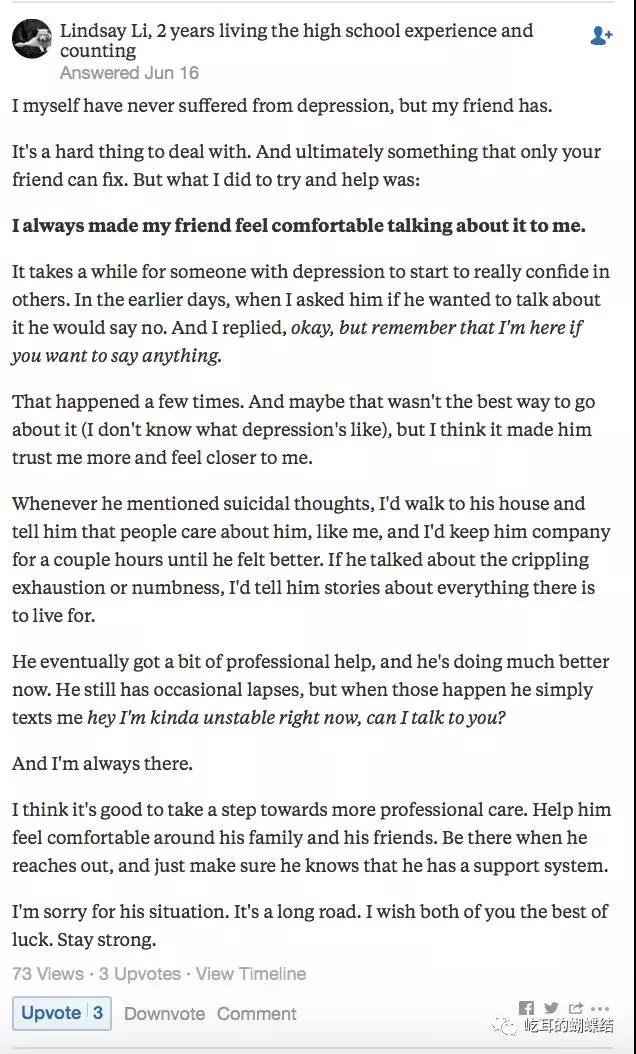Open View Timeline for this answer

click(x=251, y=973)
